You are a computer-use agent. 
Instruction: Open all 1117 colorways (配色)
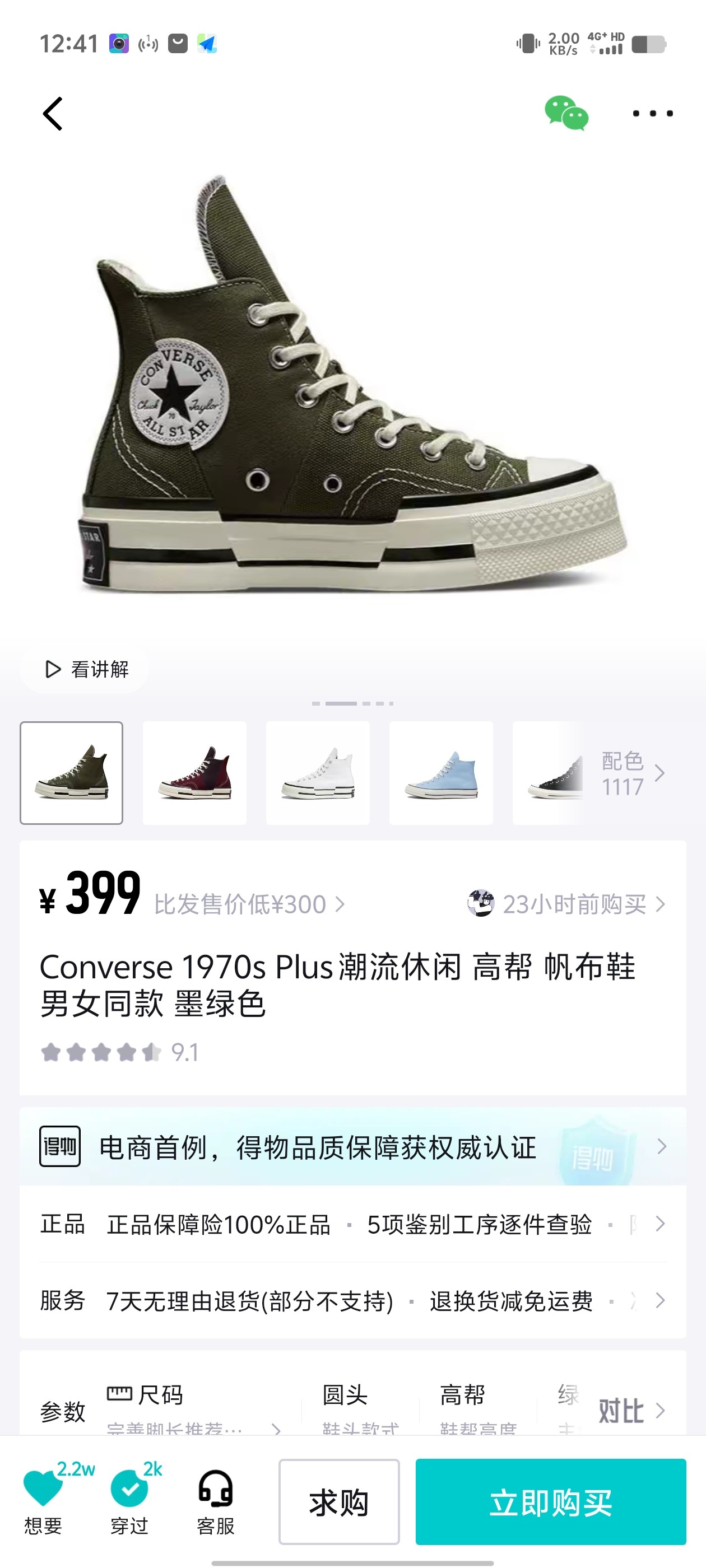tap(632, 773)
